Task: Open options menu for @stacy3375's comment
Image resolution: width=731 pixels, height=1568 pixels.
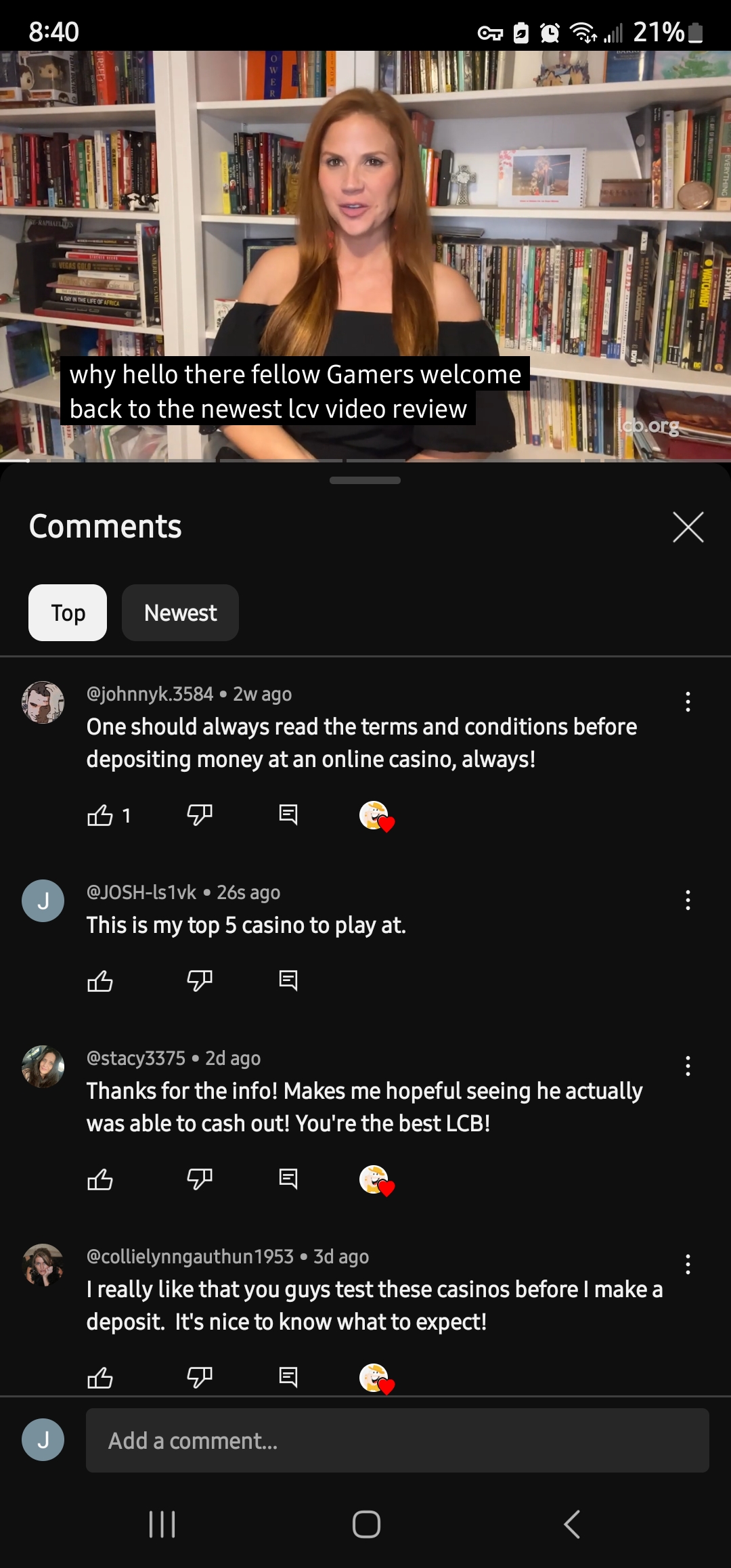Action: (x=688, y=1066)
